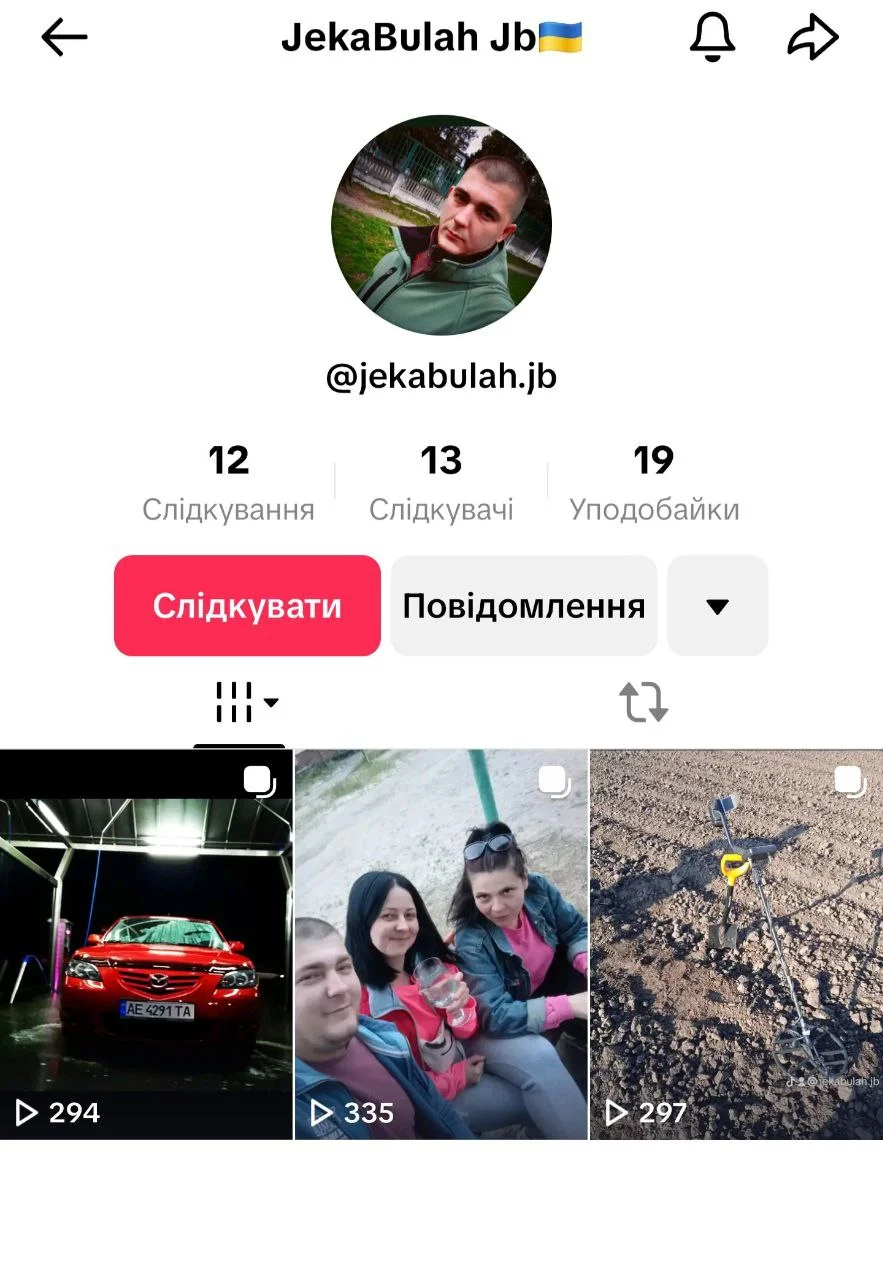Screen dimensions: 883x1280
Task: Share this profile via arrow icon
Action: coord(812,38)
